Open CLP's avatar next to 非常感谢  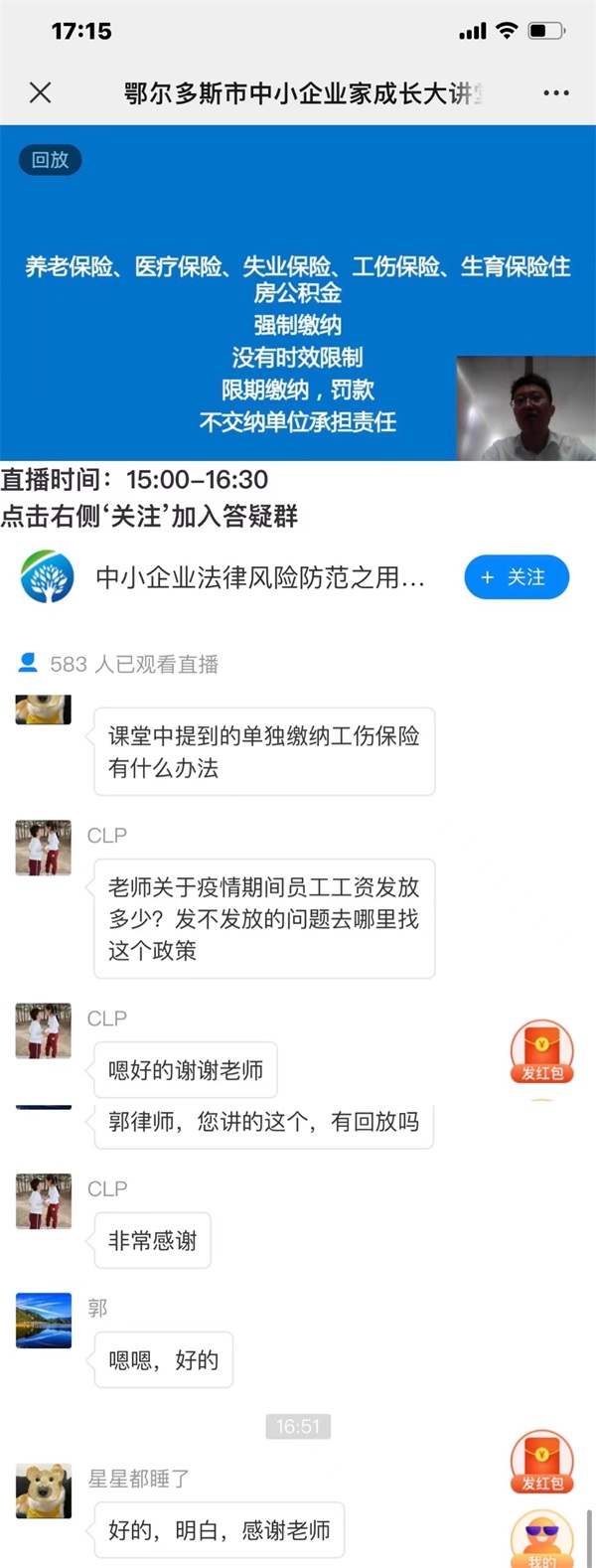click(x=44, y=1201)
